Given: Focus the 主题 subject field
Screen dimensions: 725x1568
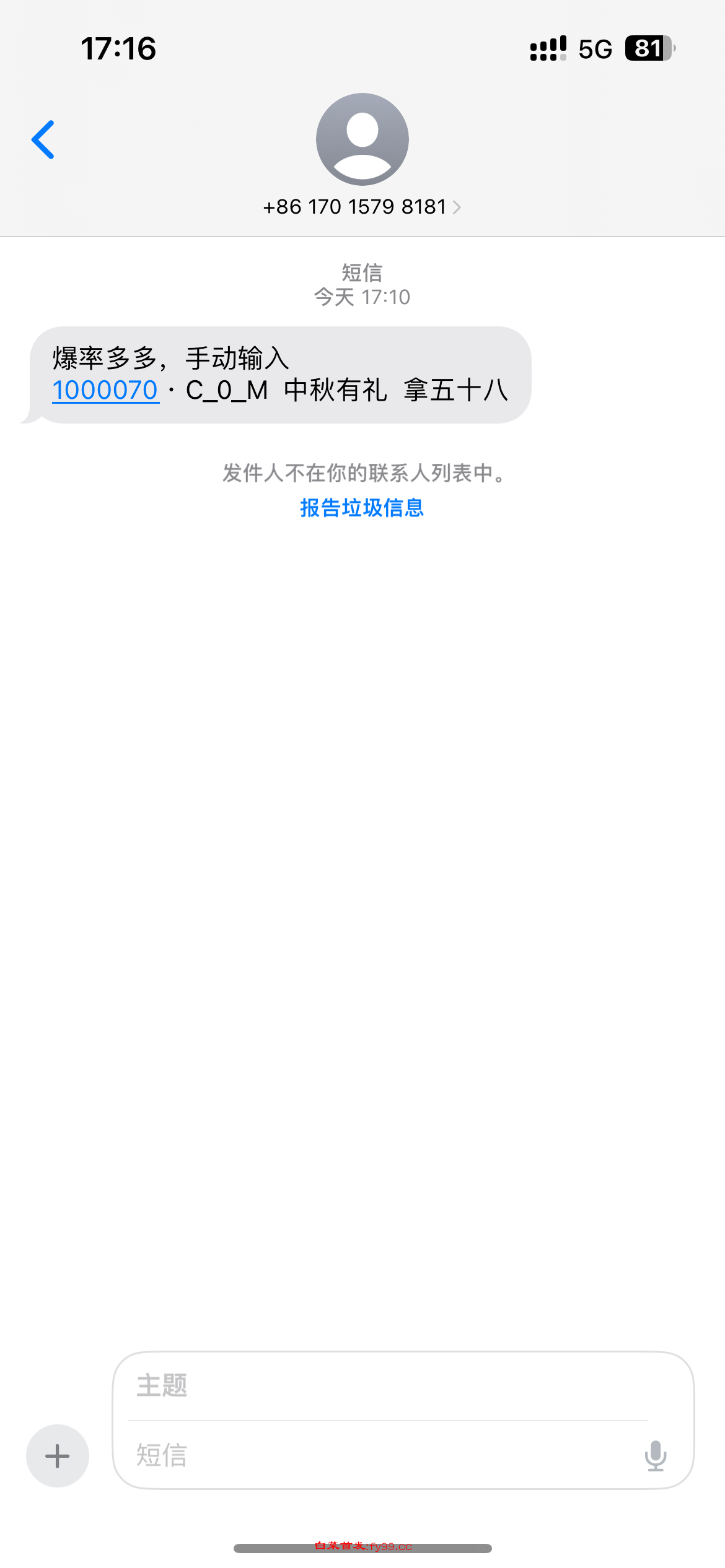Looking at the screenshot, I should pyautogui.click(x=384, y=1386).
